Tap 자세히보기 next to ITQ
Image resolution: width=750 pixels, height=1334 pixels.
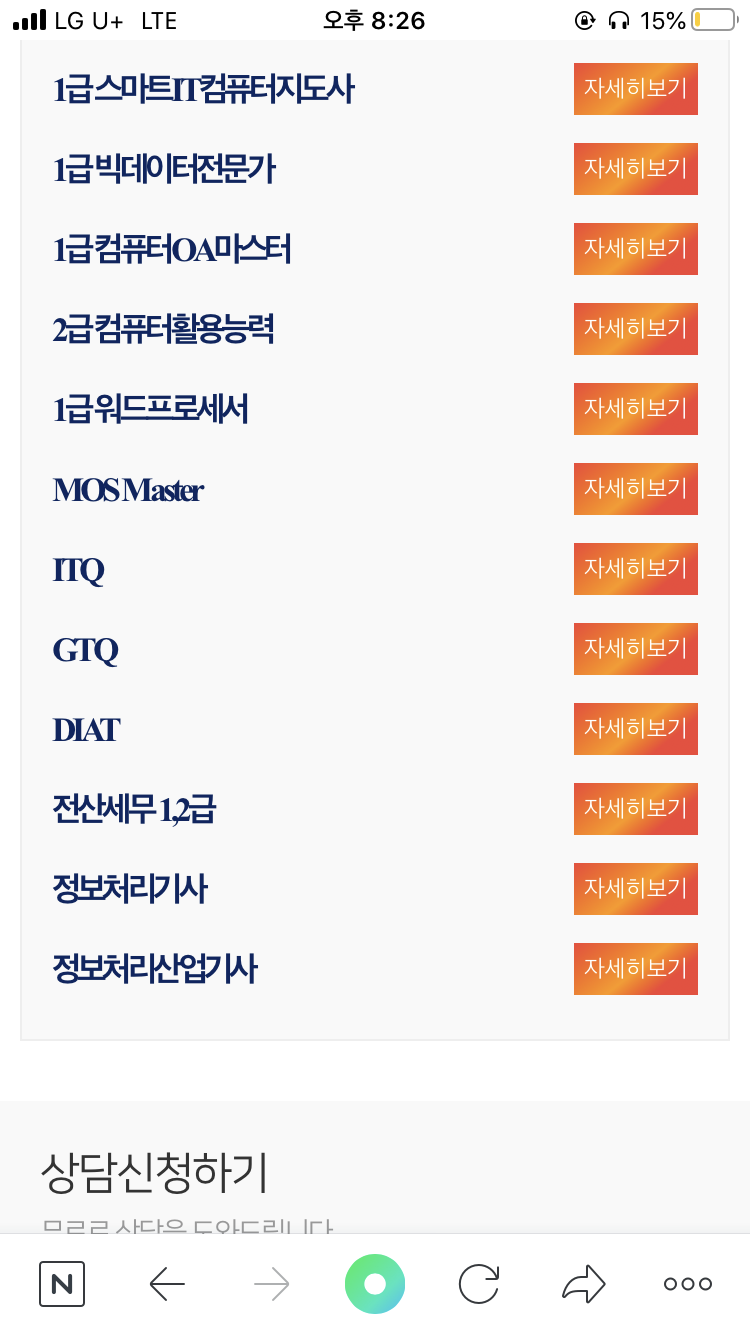(x=635, y=569)
